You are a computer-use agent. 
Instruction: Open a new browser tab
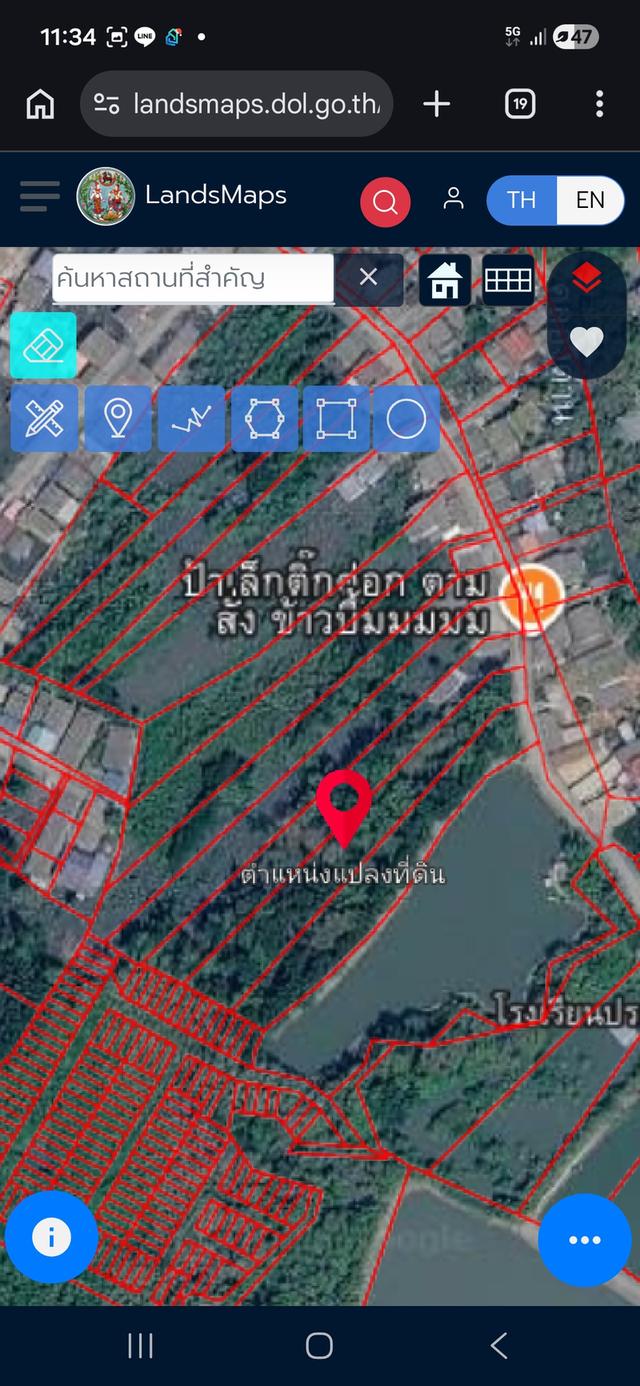(437, 103)
